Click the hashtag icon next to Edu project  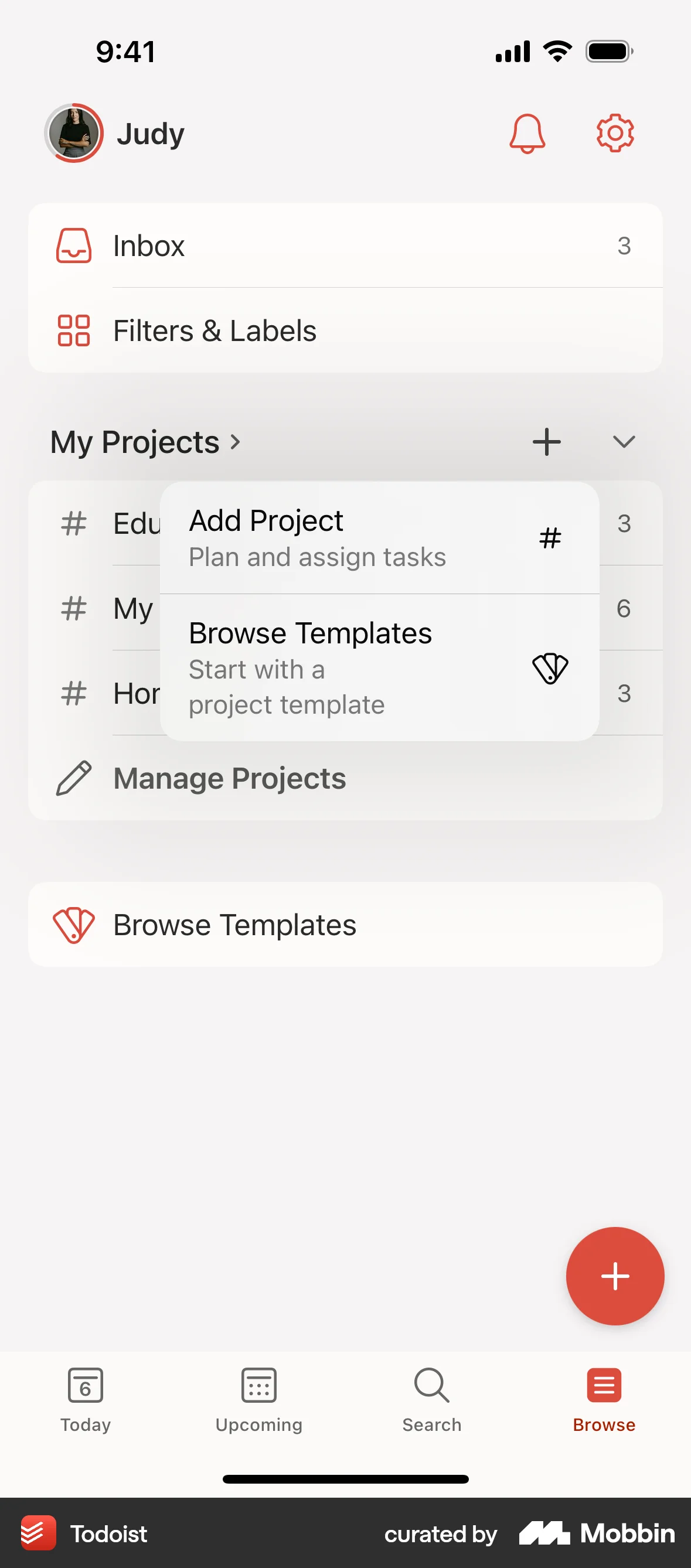(73, 524)
